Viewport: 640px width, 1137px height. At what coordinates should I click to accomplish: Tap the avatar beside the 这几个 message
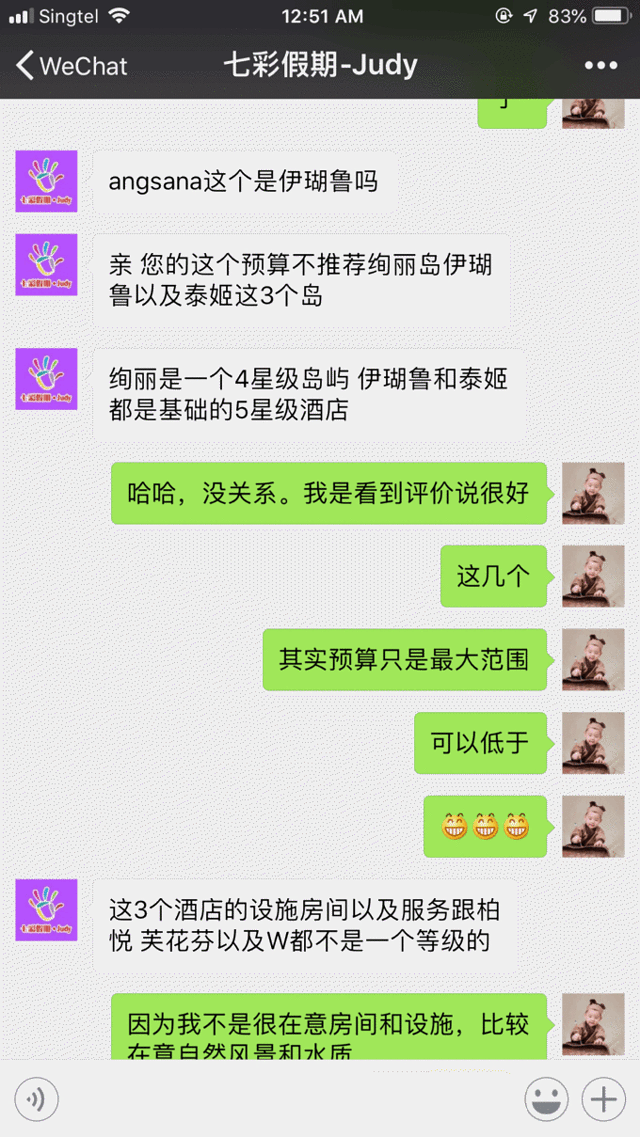click(593, 576)
